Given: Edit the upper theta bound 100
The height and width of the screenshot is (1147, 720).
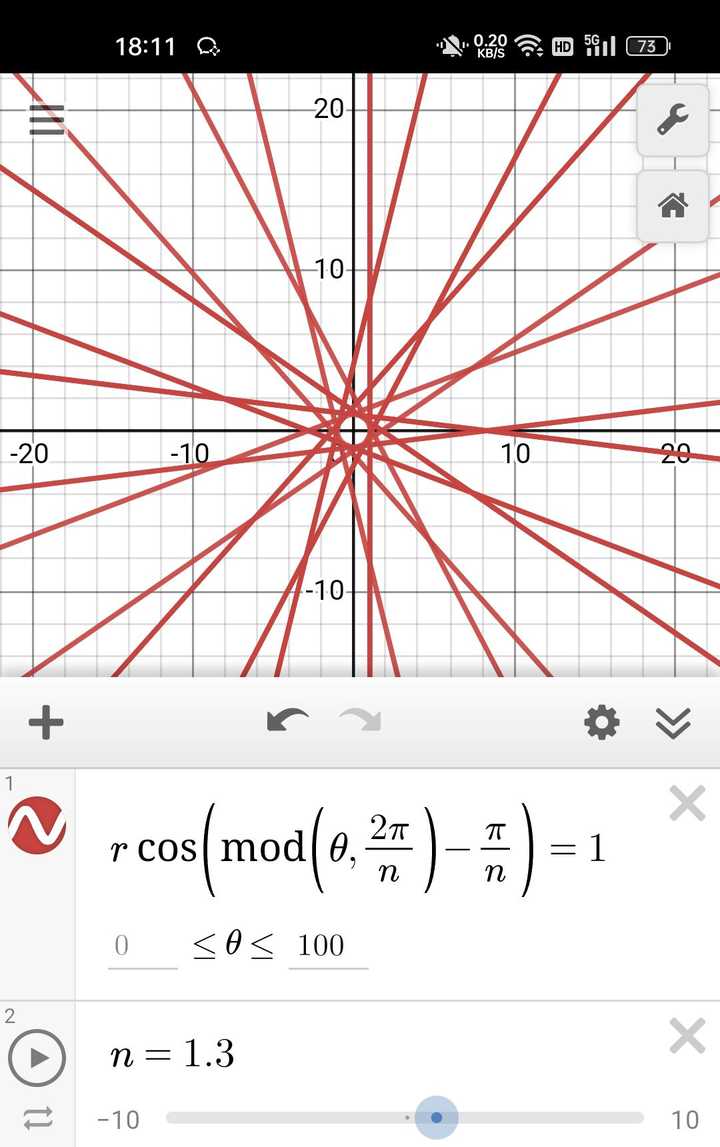Looking at the screenshot, I should click(327, 946).
